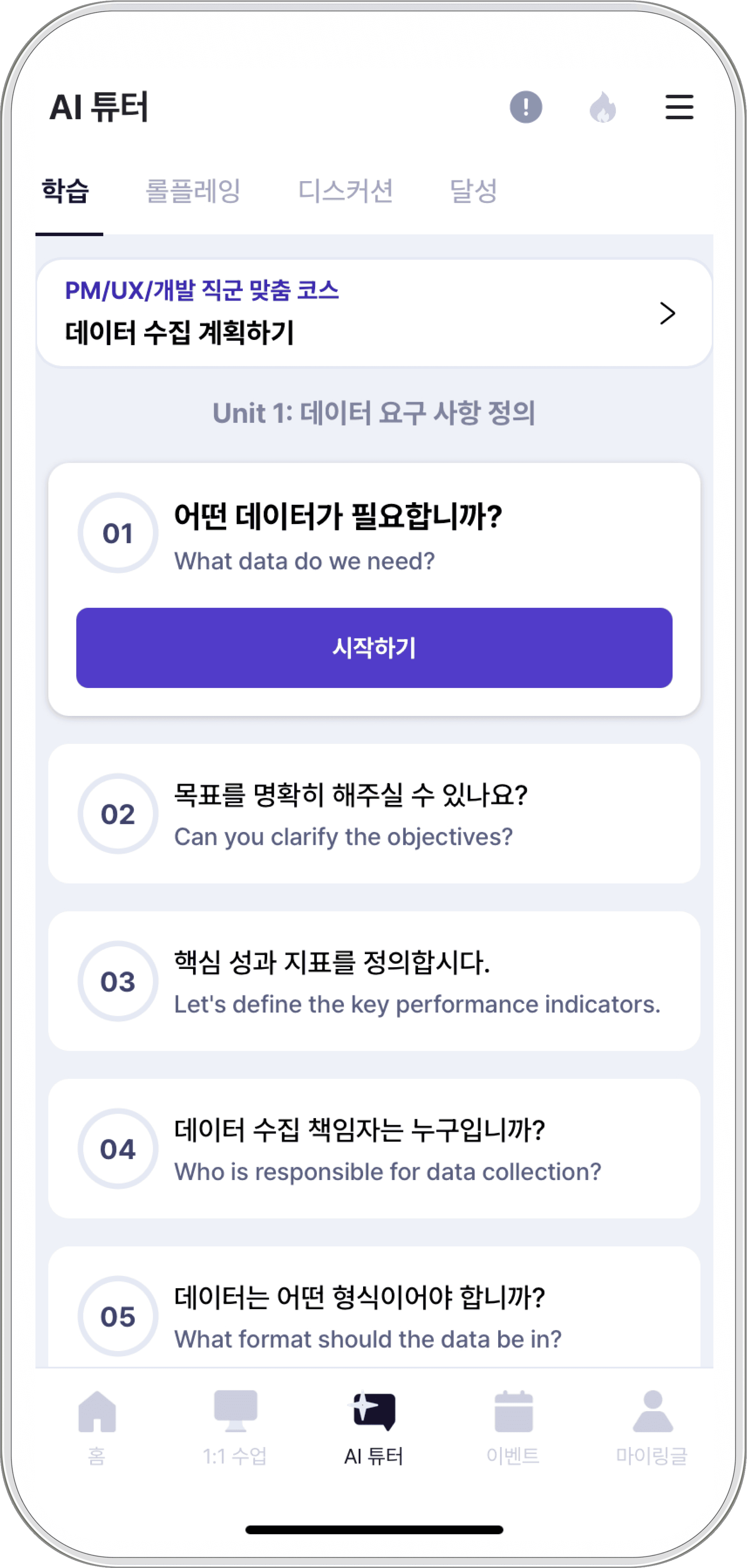Open lesson 03 about key performance indicators

click(374, 981)
